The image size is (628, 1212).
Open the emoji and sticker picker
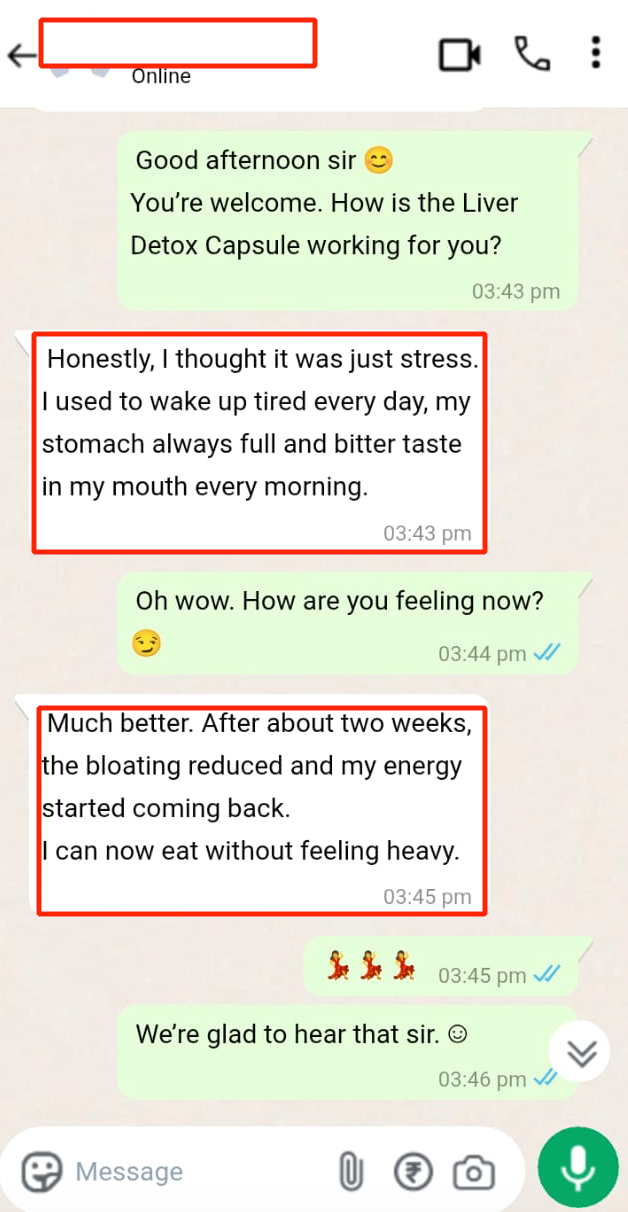click(42, 1170)
